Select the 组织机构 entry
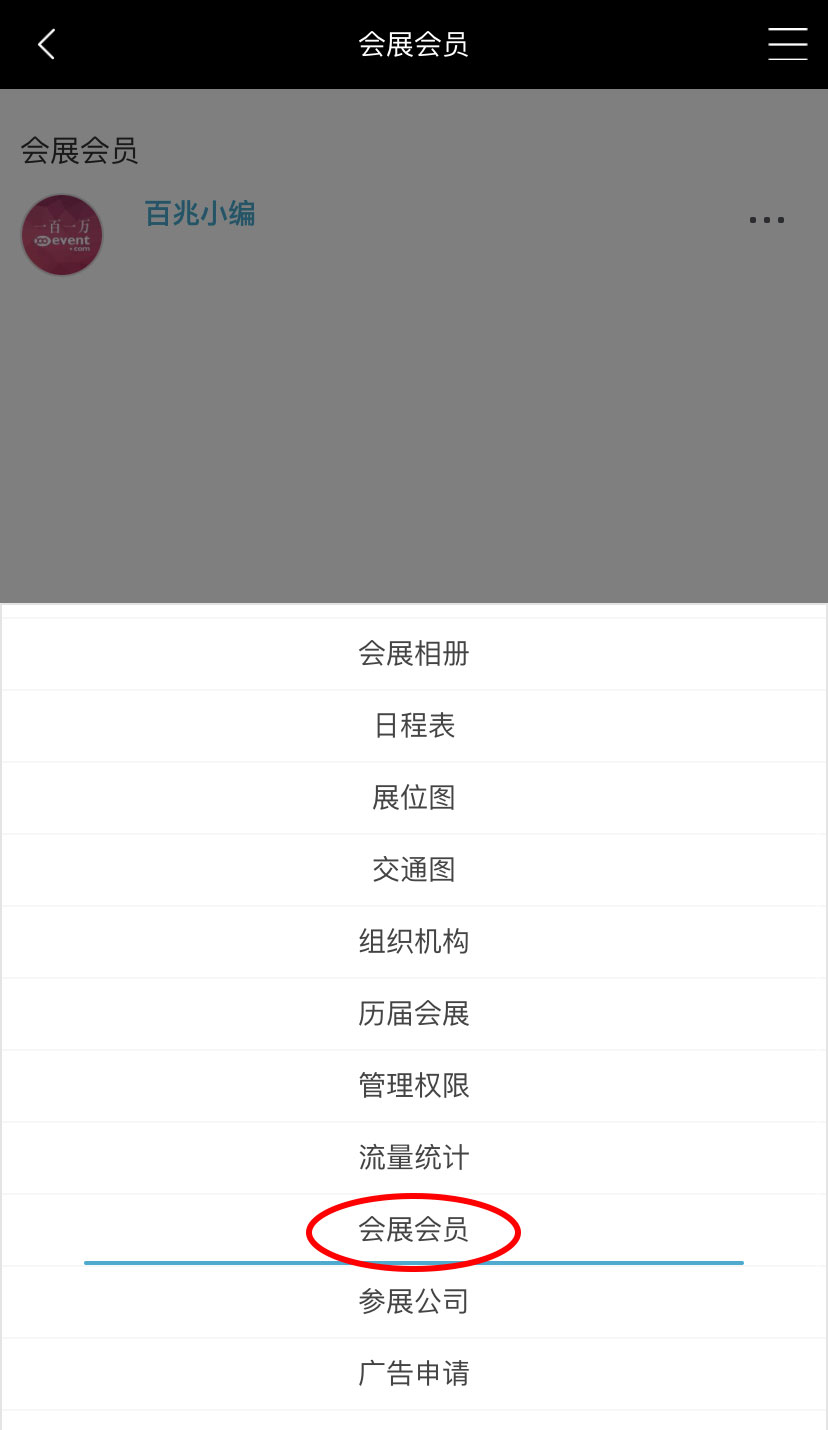This screenshot has height=1430, width=828. point(414,942)
